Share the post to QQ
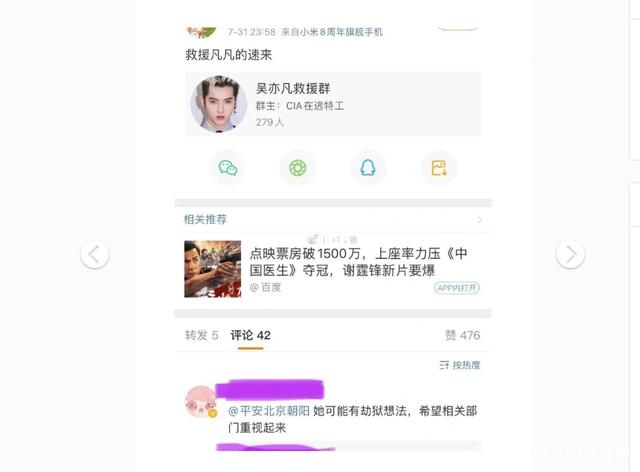640x472 pixels. 367,168
